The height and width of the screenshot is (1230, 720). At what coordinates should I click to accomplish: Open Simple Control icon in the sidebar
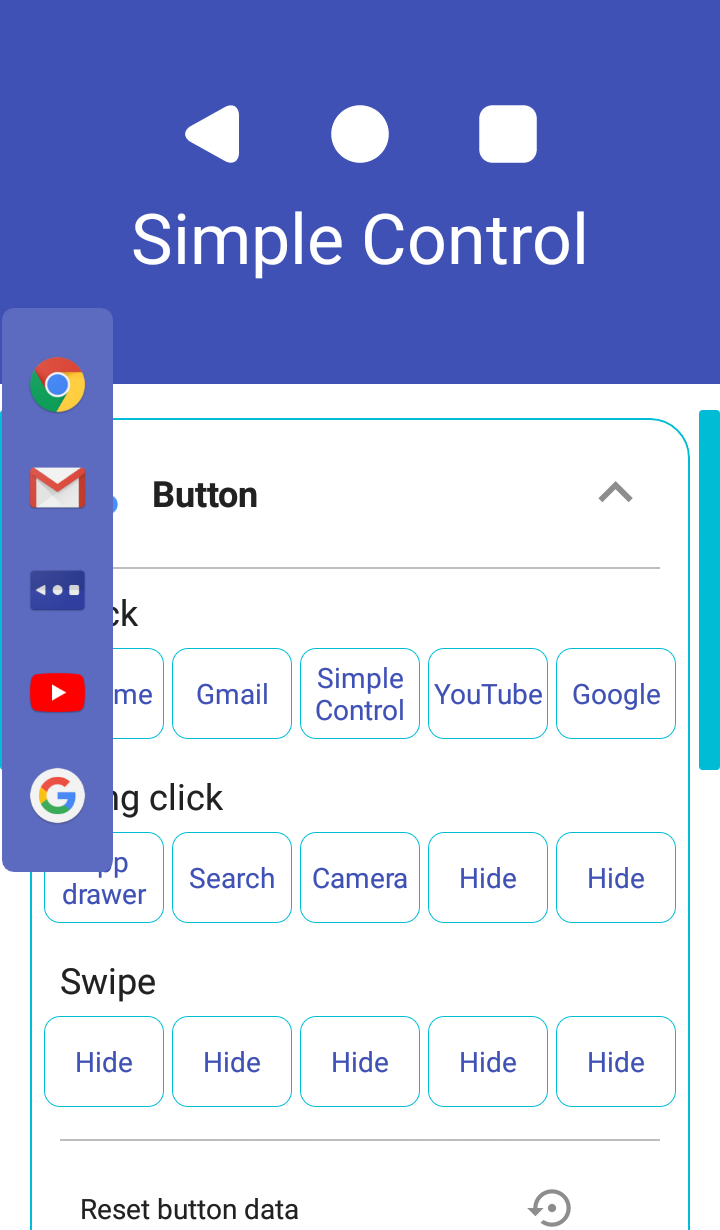57,590
